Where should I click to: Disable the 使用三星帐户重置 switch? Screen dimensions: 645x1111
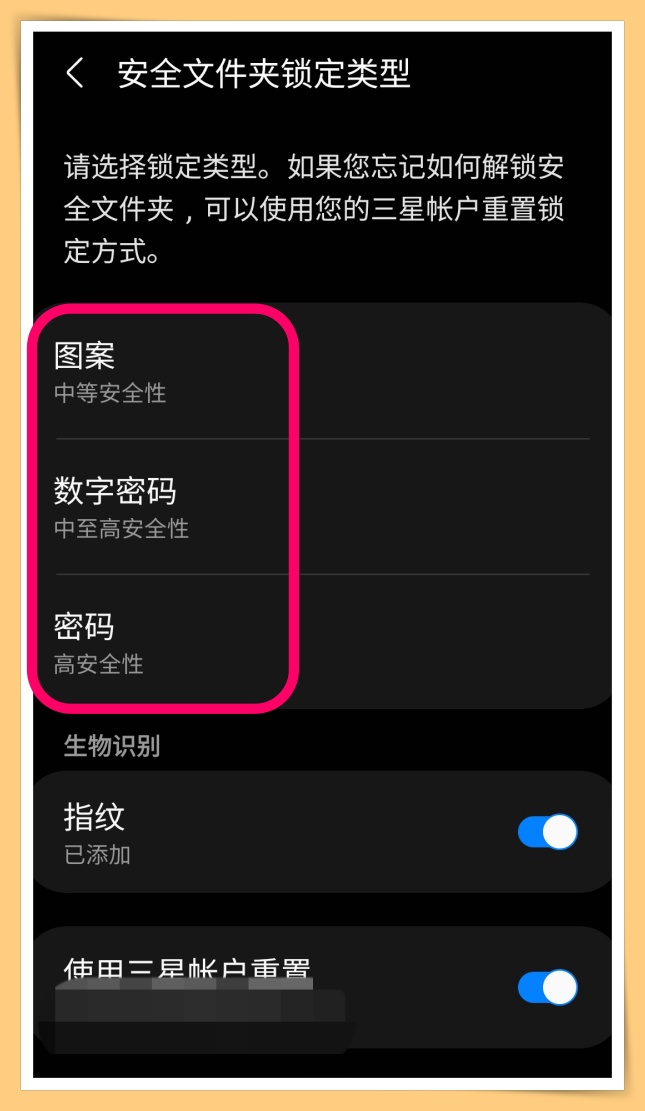coord(547,987)
